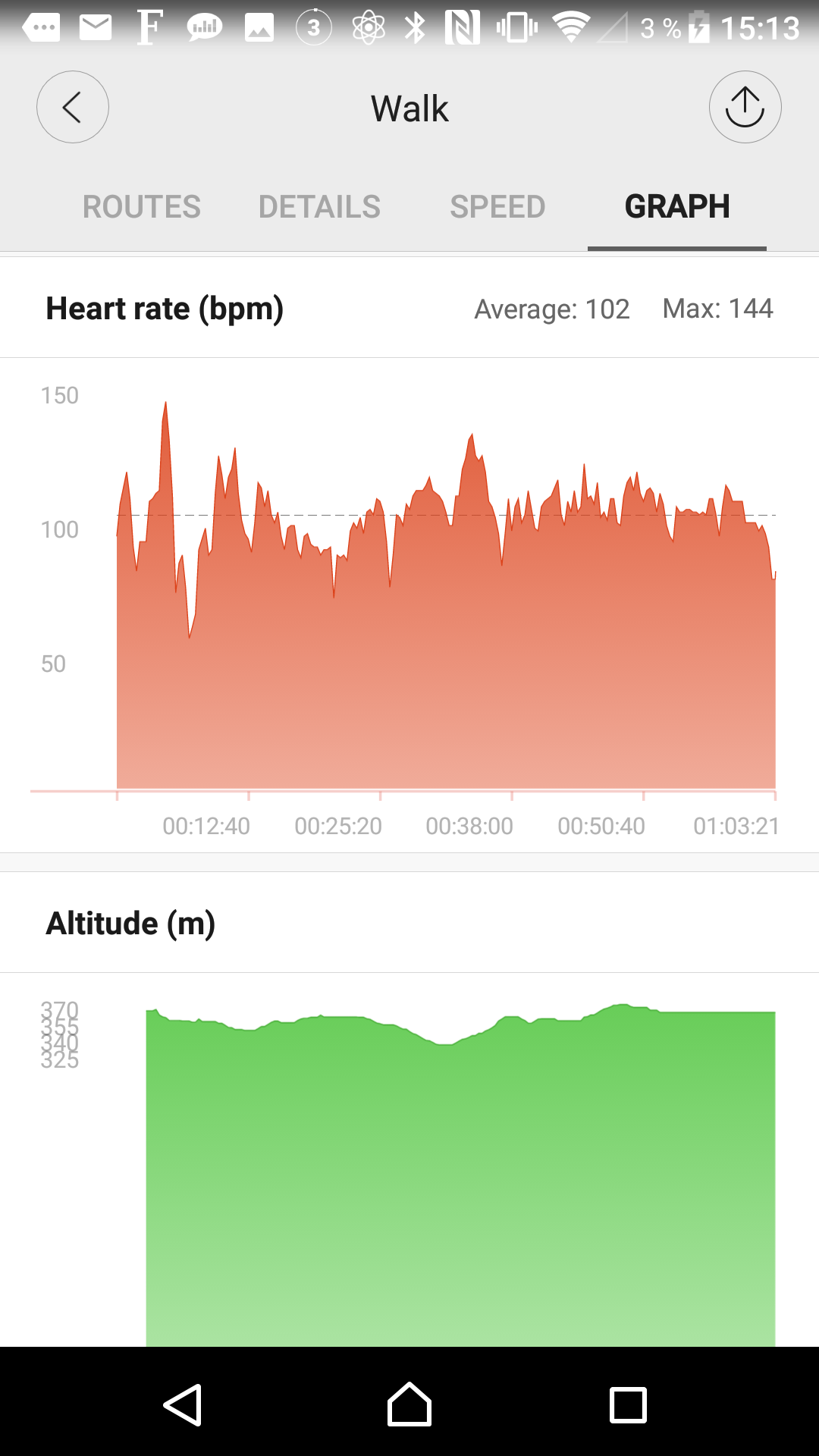This screenshot has height=1456, width=819.
Task: Switch to the Routes tab
Action: 142,206
